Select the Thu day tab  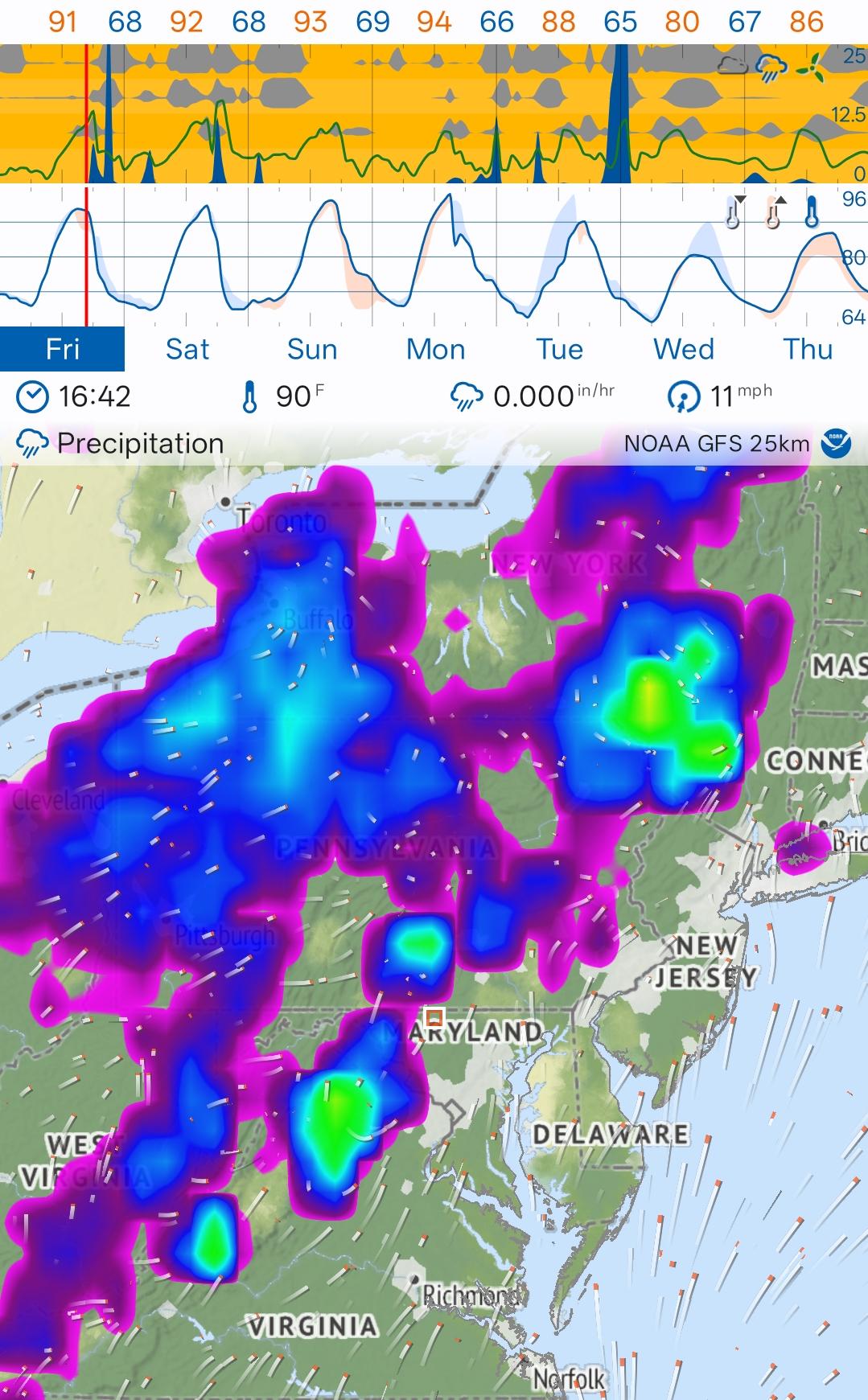807,349
